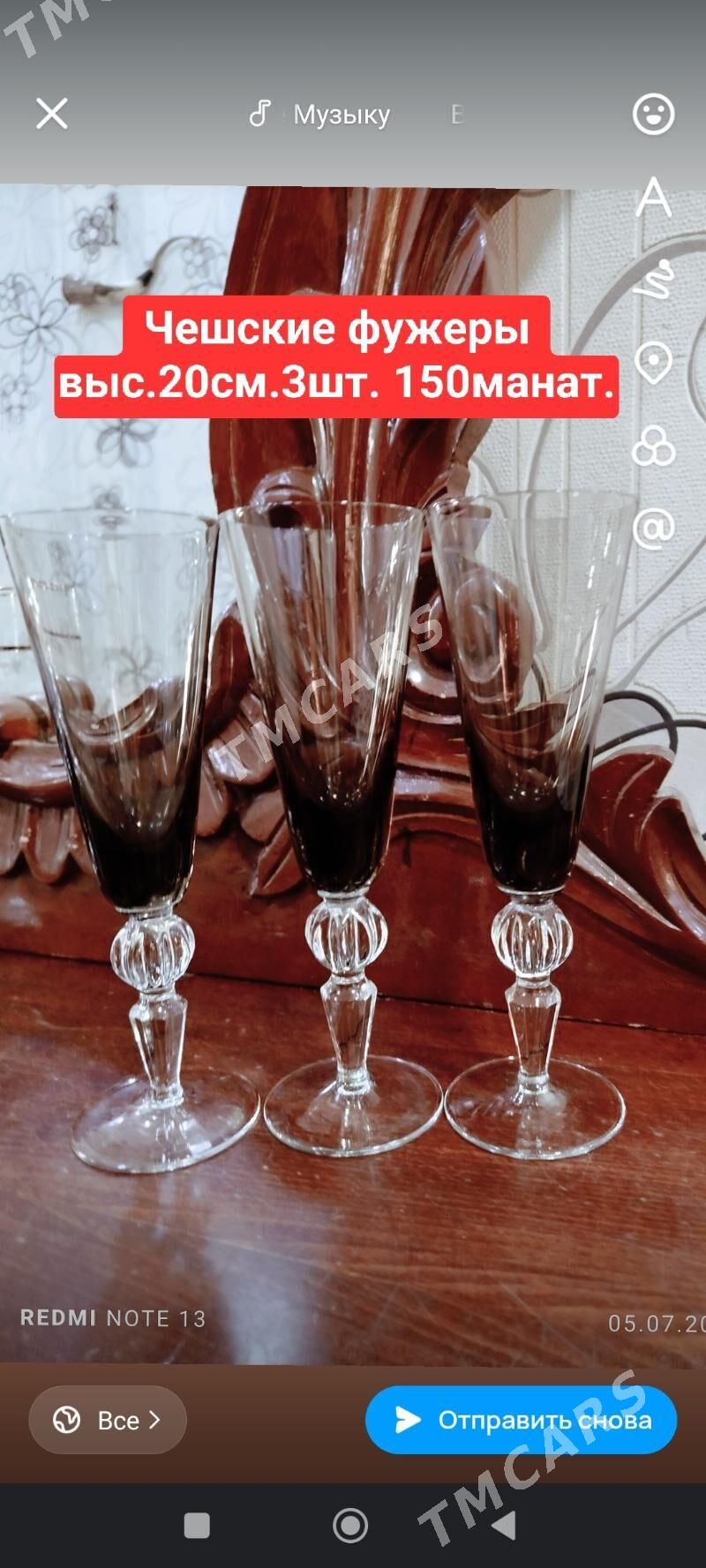
Task: Go to the system home screen
Action: pyautogui.click(x=350, y=1525)
